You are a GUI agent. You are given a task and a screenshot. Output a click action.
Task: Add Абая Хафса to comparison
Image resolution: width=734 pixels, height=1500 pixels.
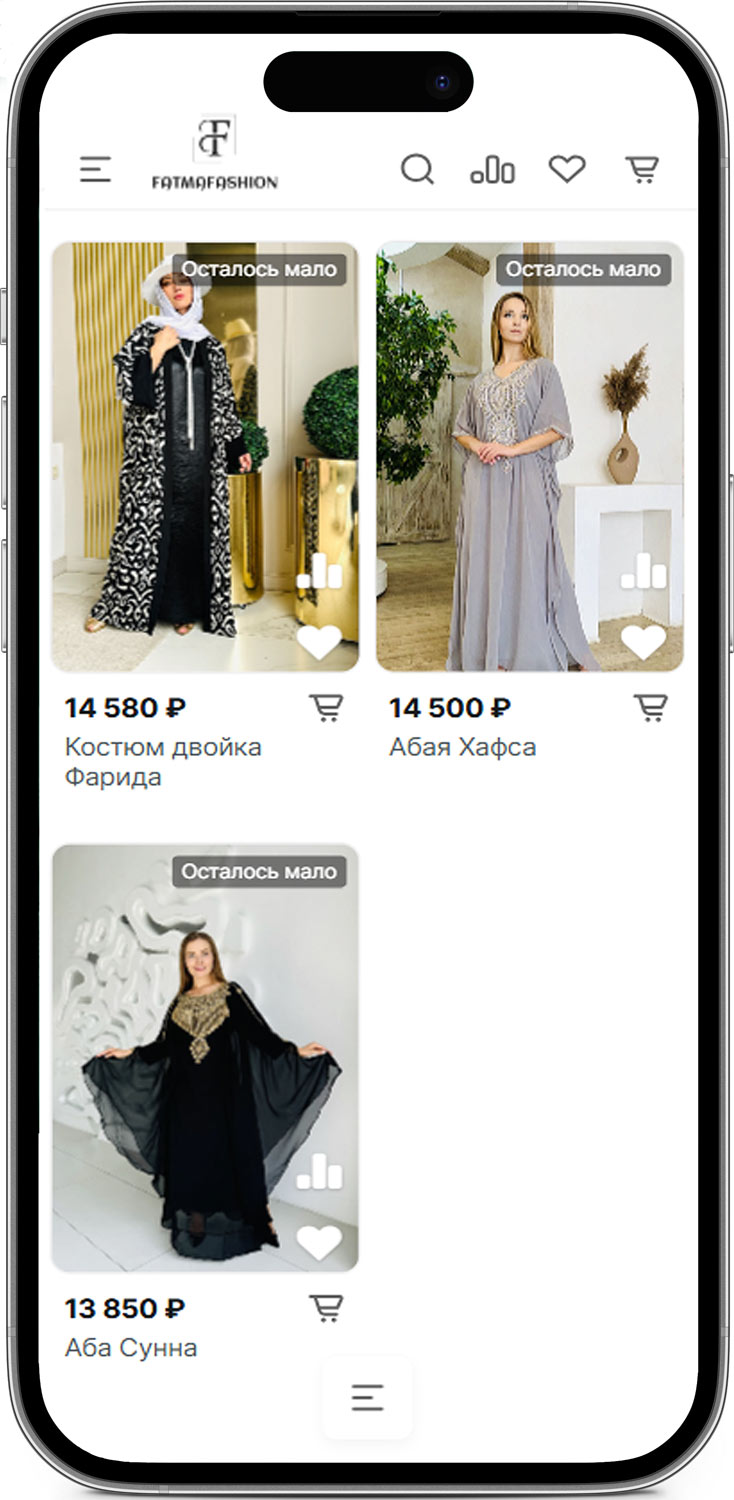click(x=644, y=573)
